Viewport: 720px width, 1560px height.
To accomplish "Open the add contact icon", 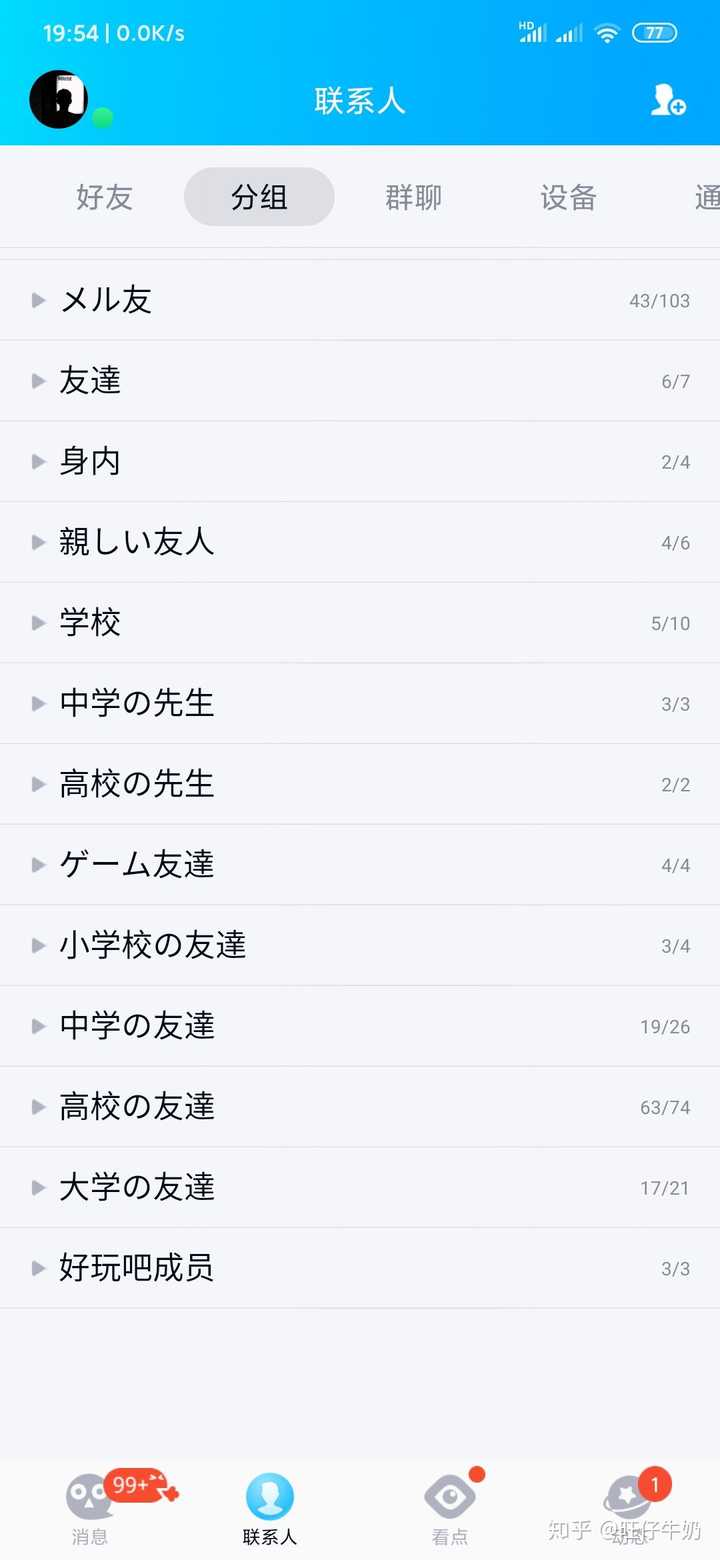I will pyautogui.click(x=667, y=100).
